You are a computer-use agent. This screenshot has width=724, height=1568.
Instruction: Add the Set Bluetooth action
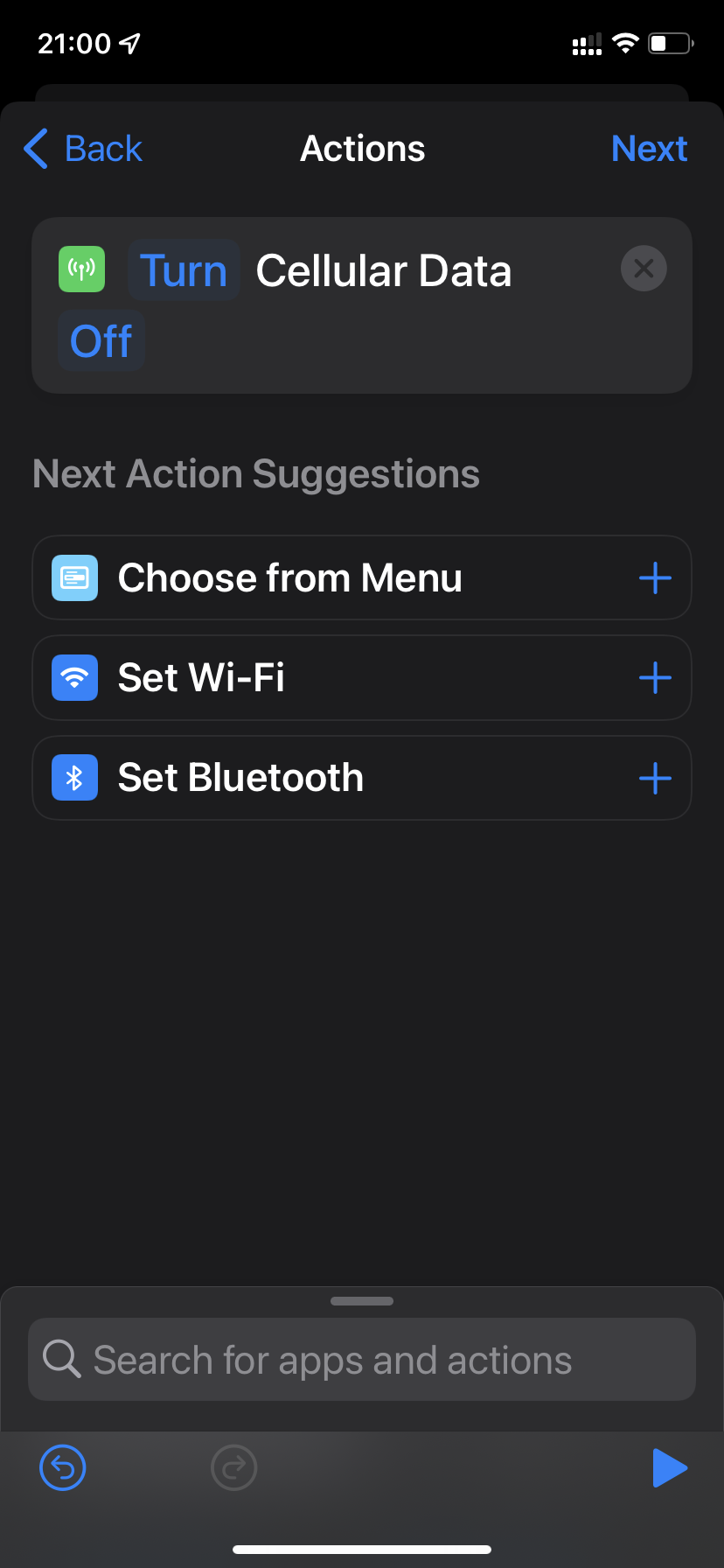click(655, 778)
